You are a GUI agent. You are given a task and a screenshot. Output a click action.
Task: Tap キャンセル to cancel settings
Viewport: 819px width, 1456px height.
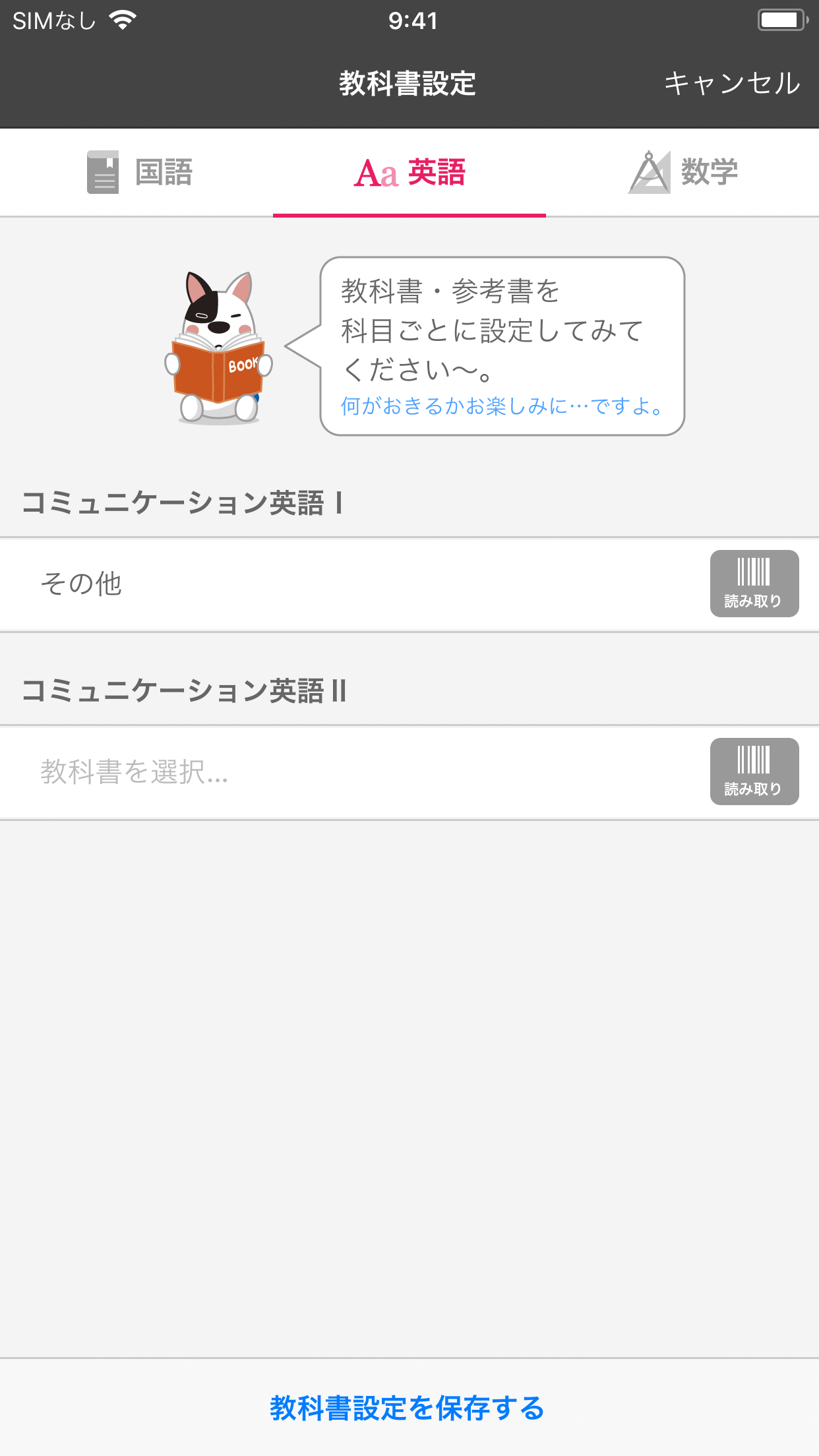731,83
